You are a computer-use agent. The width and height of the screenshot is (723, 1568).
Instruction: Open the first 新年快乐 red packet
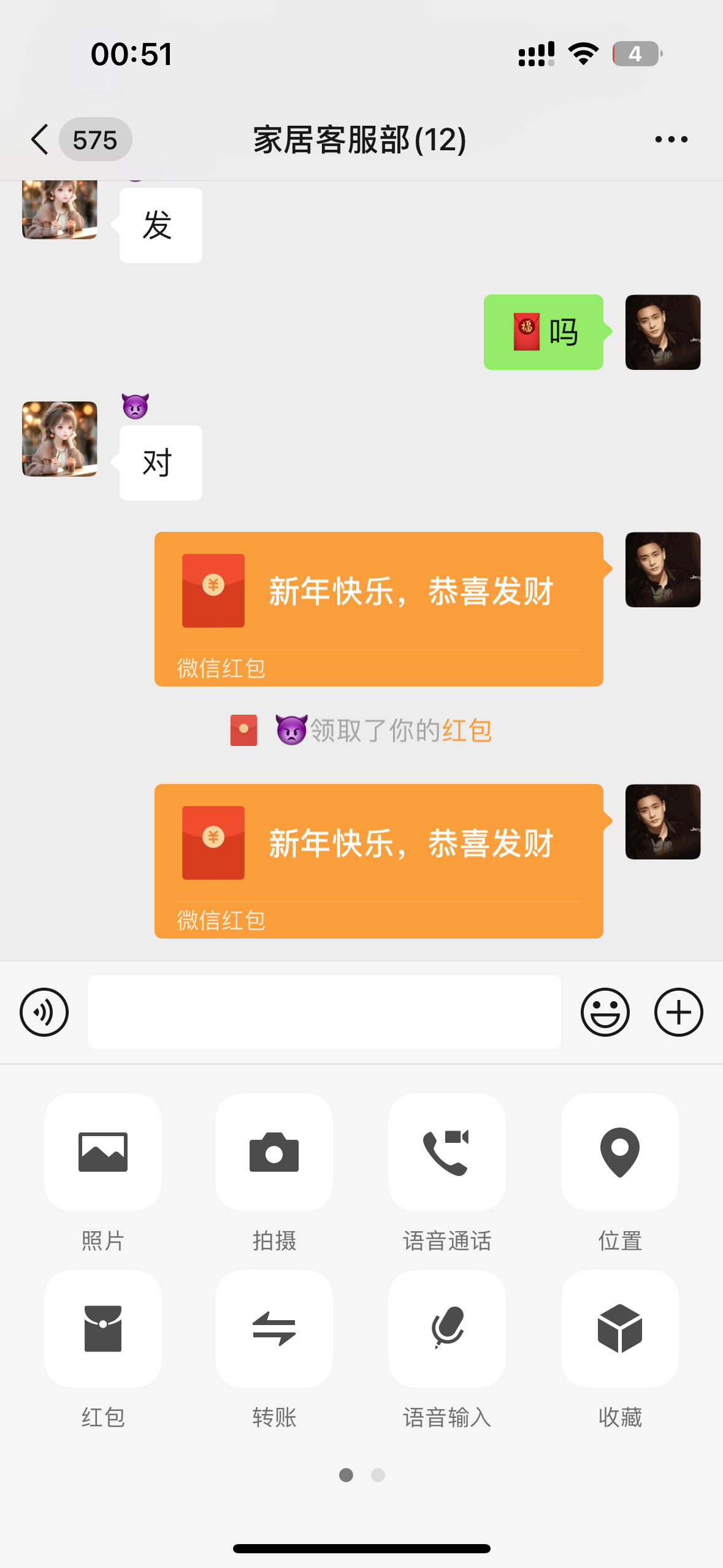pos(379,609)
